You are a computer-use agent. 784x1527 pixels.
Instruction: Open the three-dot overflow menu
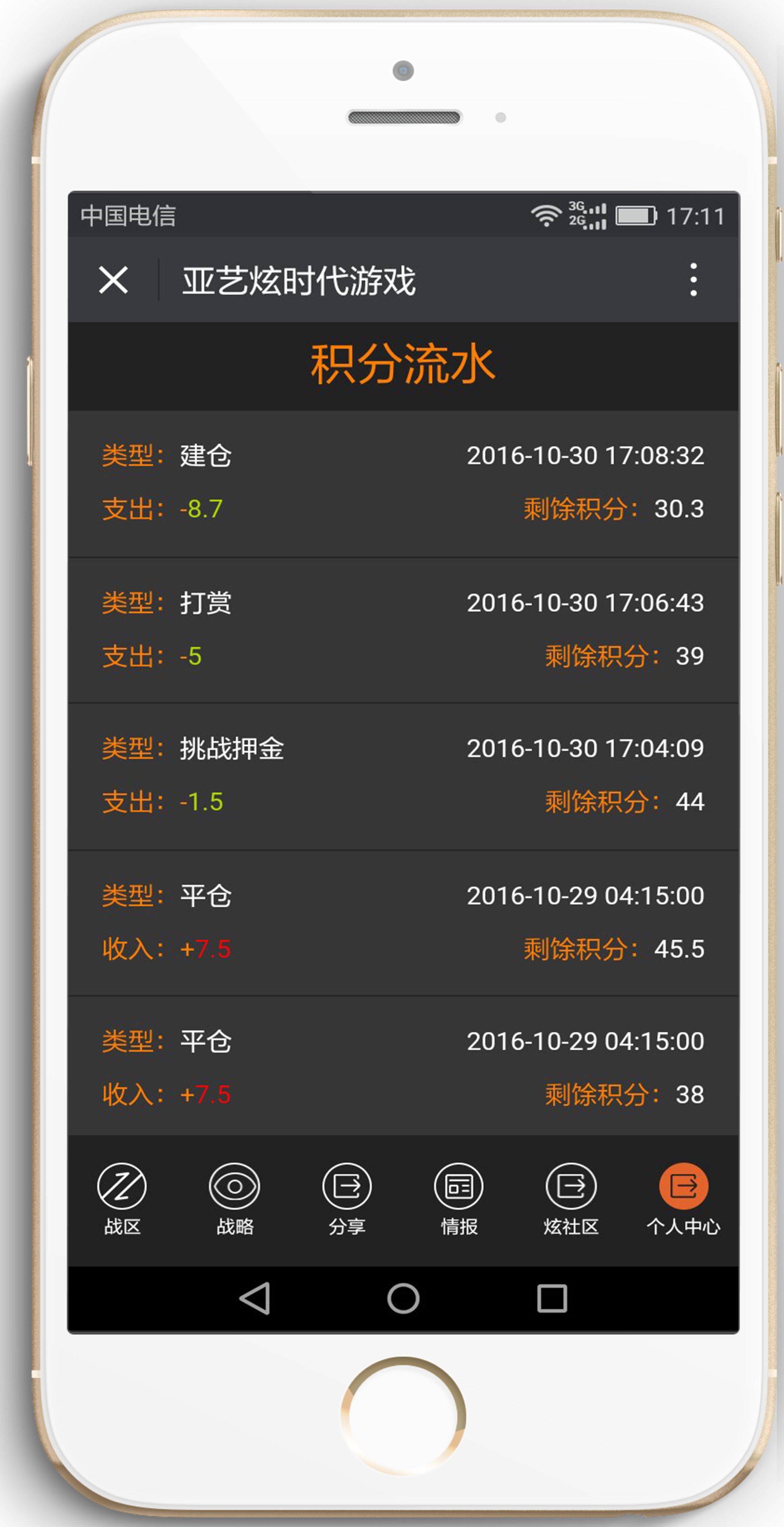[694, 280]
